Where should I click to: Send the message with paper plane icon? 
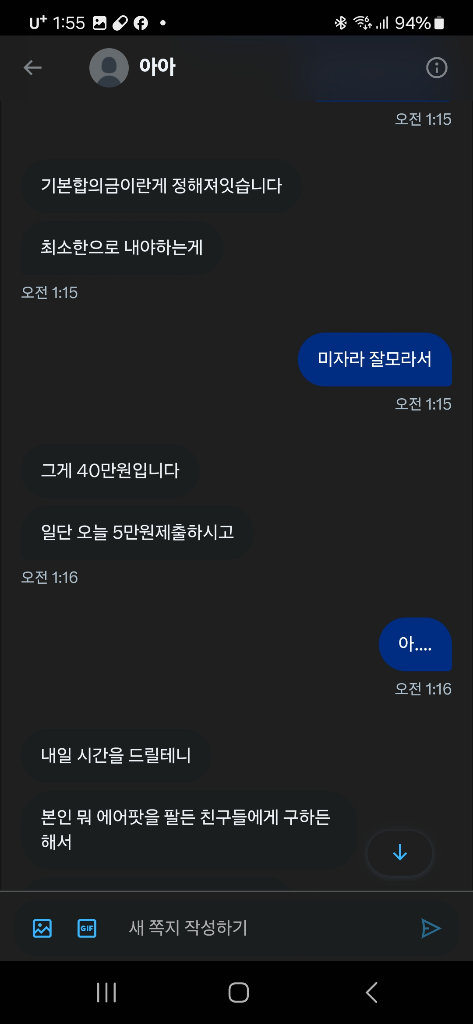(x=431, y=928)
